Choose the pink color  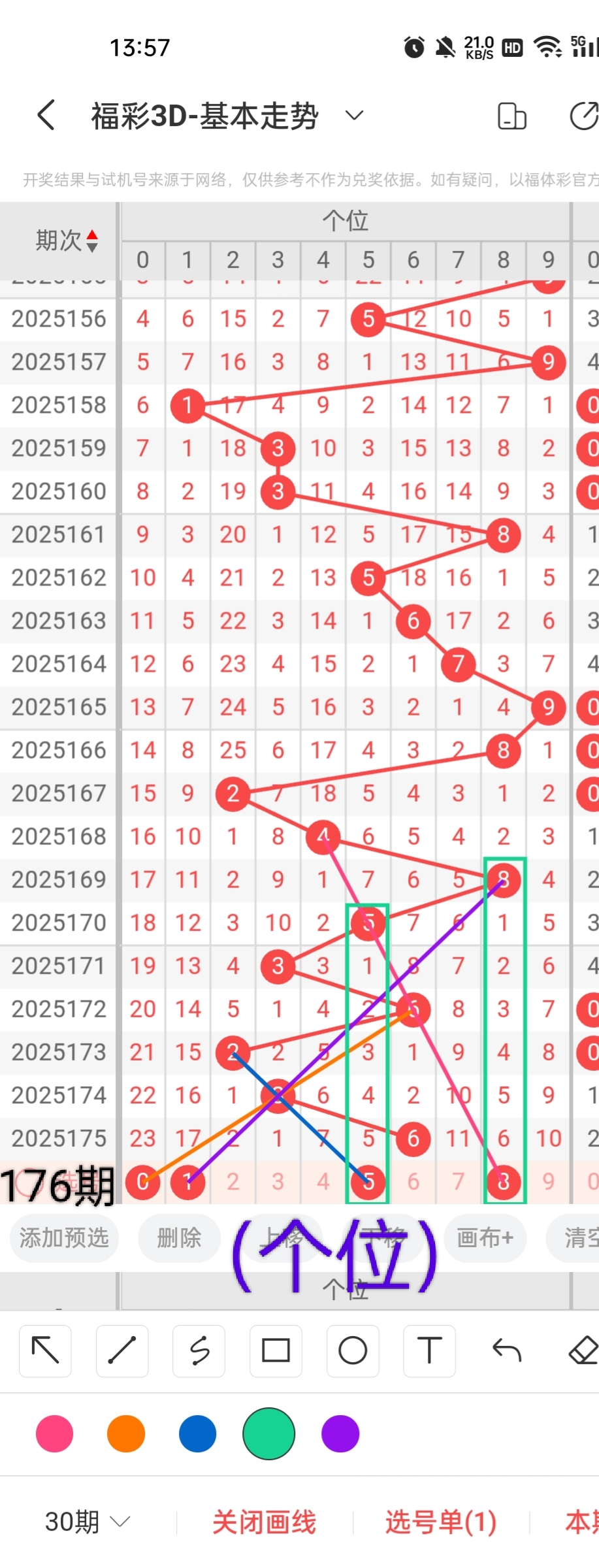pos(55,1434)
